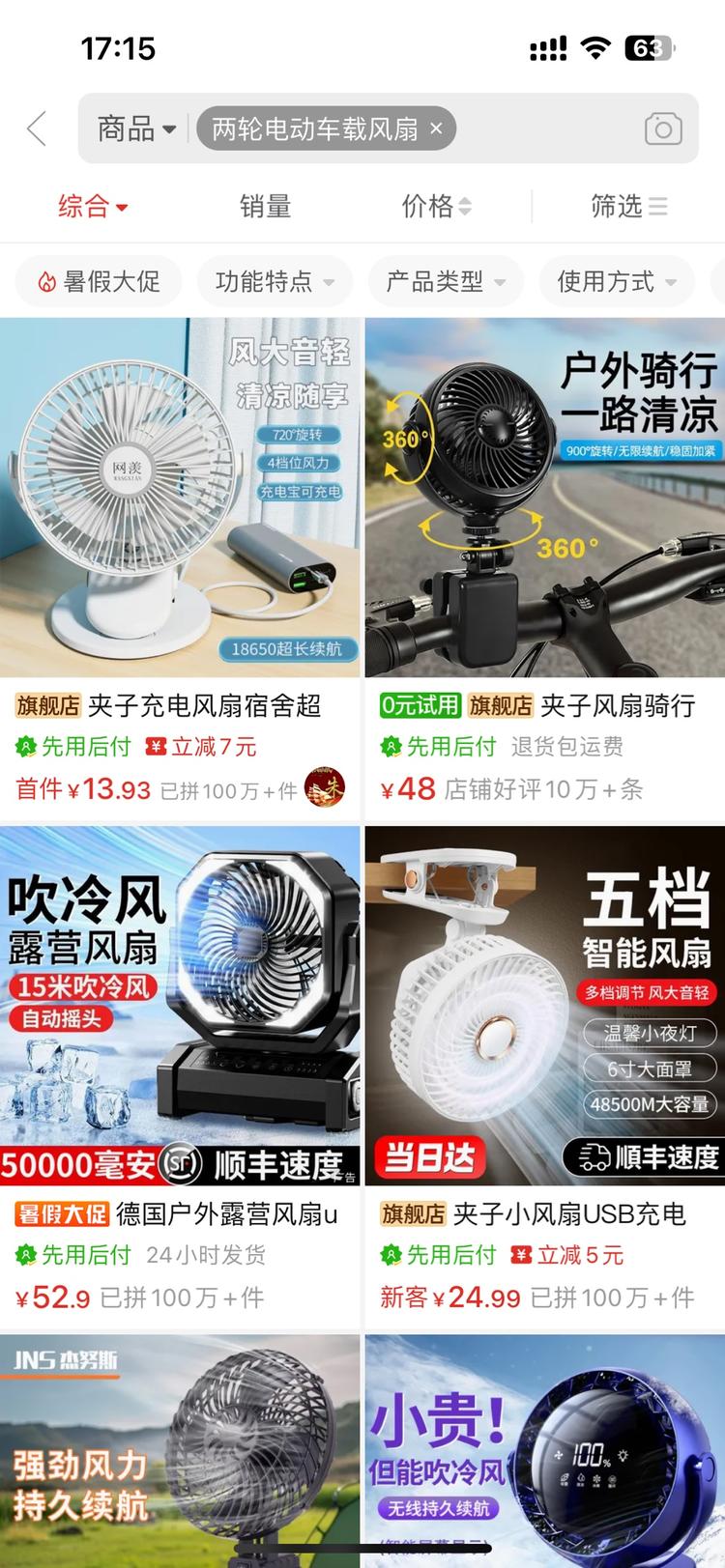Tap the battery indicator showing 63
The image size is (725, 1568).
(651, 46)
